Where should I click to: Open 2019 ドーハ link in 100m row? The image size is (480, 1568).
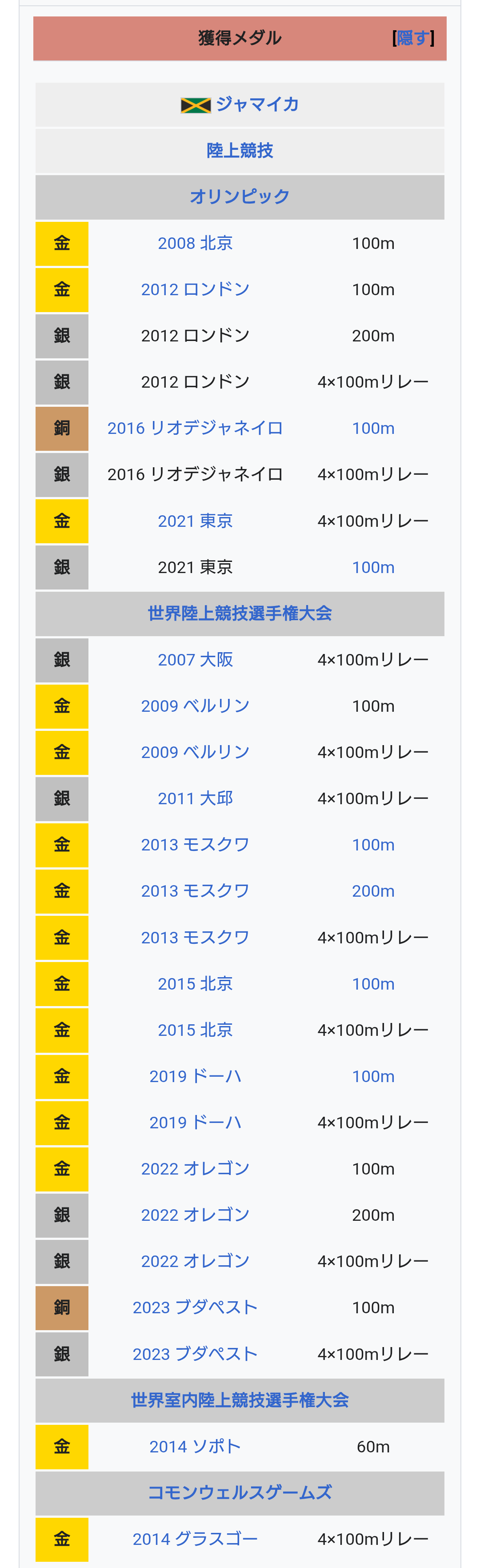coord(195,1076)
